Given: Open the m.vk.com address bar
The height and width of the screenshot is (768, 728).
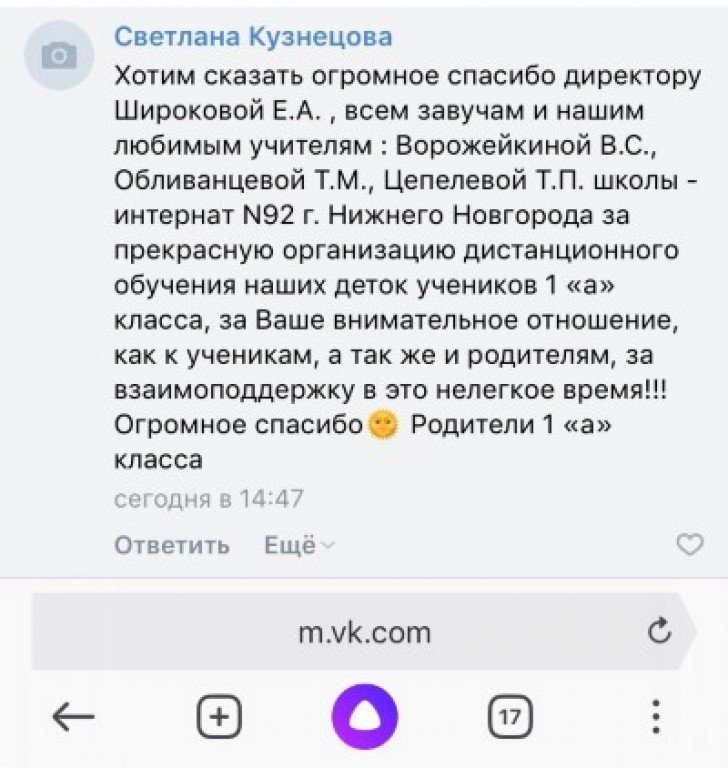Looking at the screenshot, I should [364, 632].
